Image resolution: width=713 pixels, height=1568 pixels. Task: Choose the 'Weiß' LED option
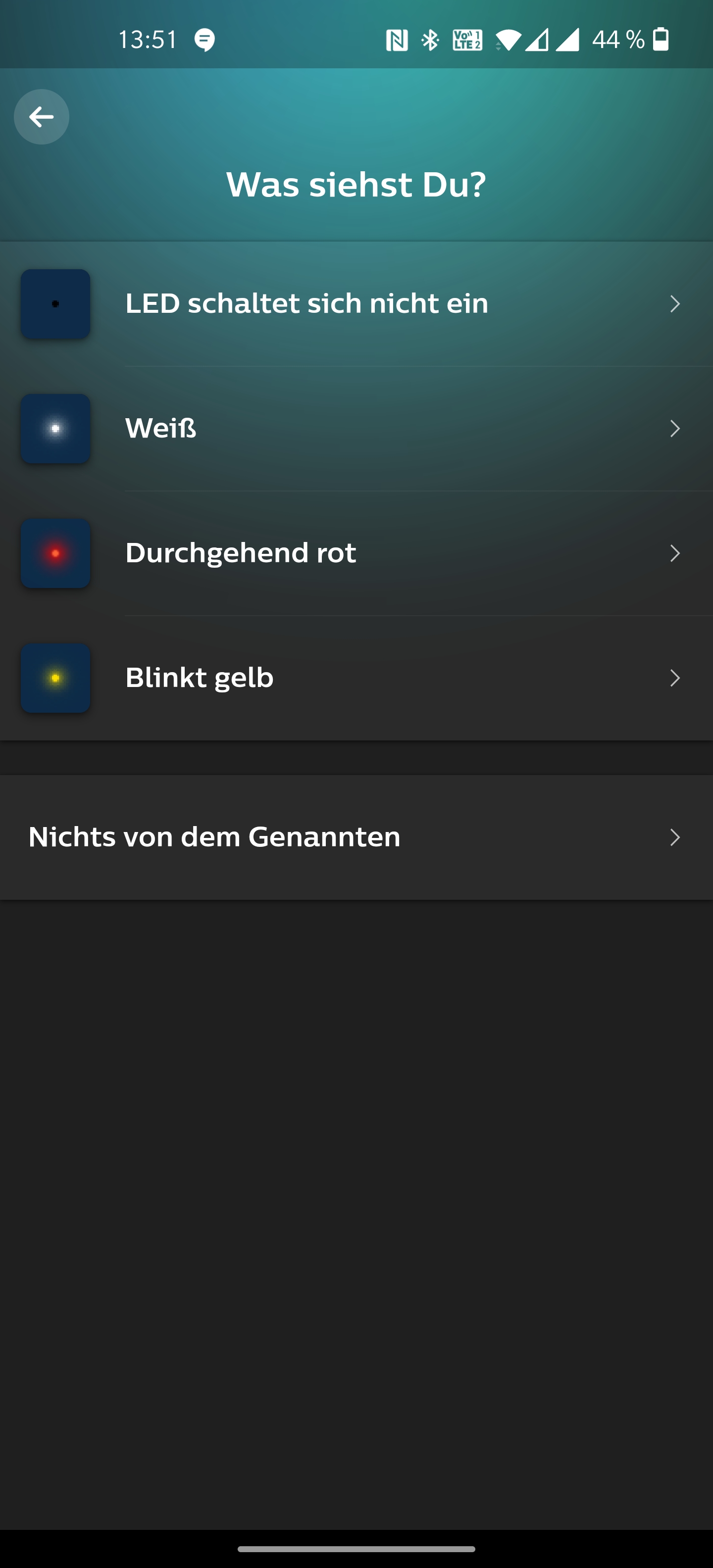click(x=356, y=429)
